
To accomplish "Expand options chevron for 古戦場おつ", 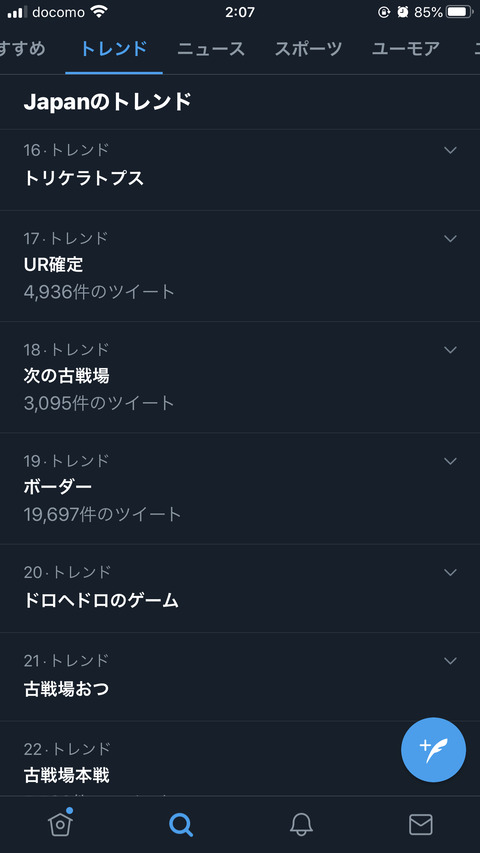I will click(x=450, y=660).
